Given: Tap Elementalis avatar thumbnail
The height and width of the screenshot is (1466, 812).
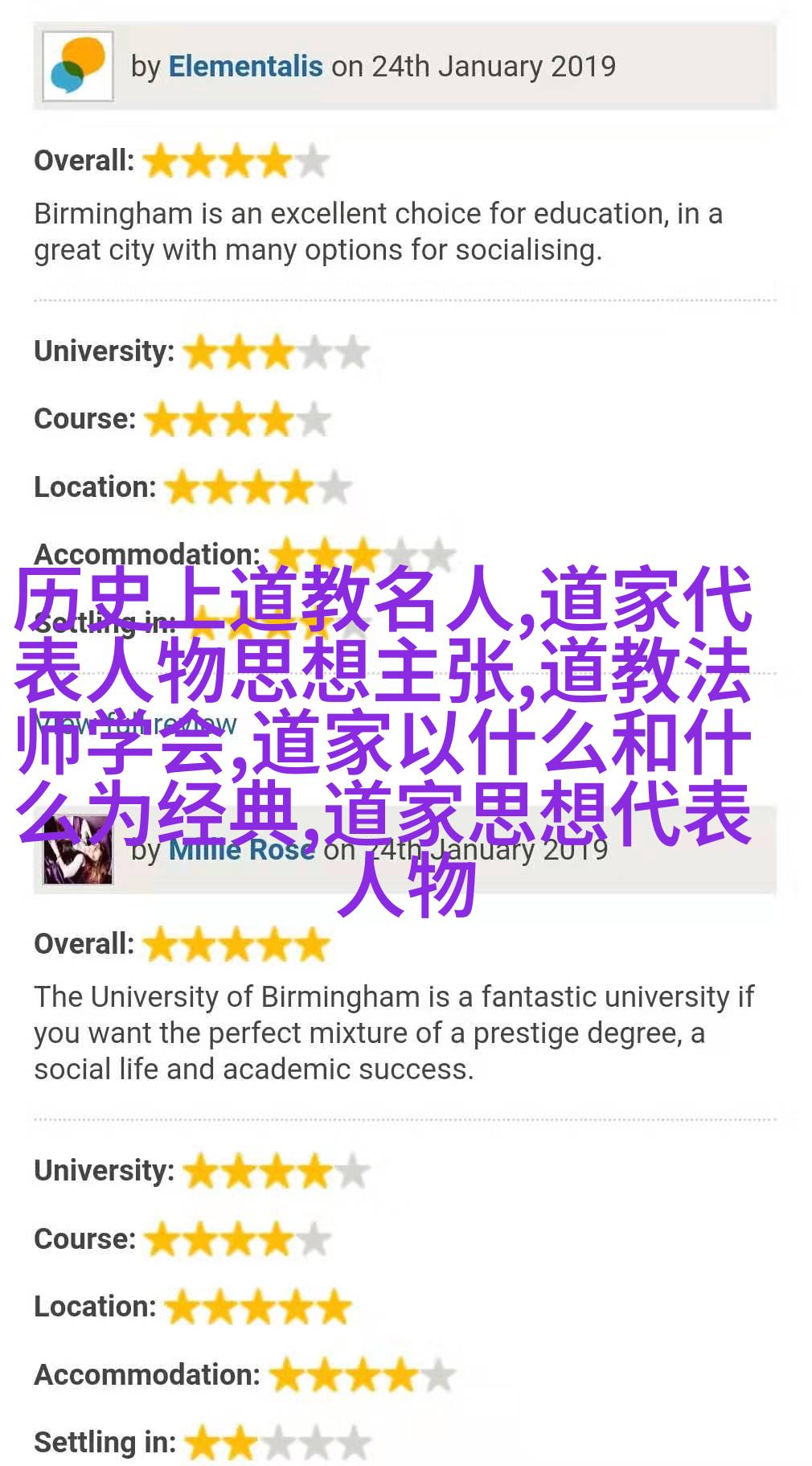Looking at the screenshot, I should (x=78, y=66).
